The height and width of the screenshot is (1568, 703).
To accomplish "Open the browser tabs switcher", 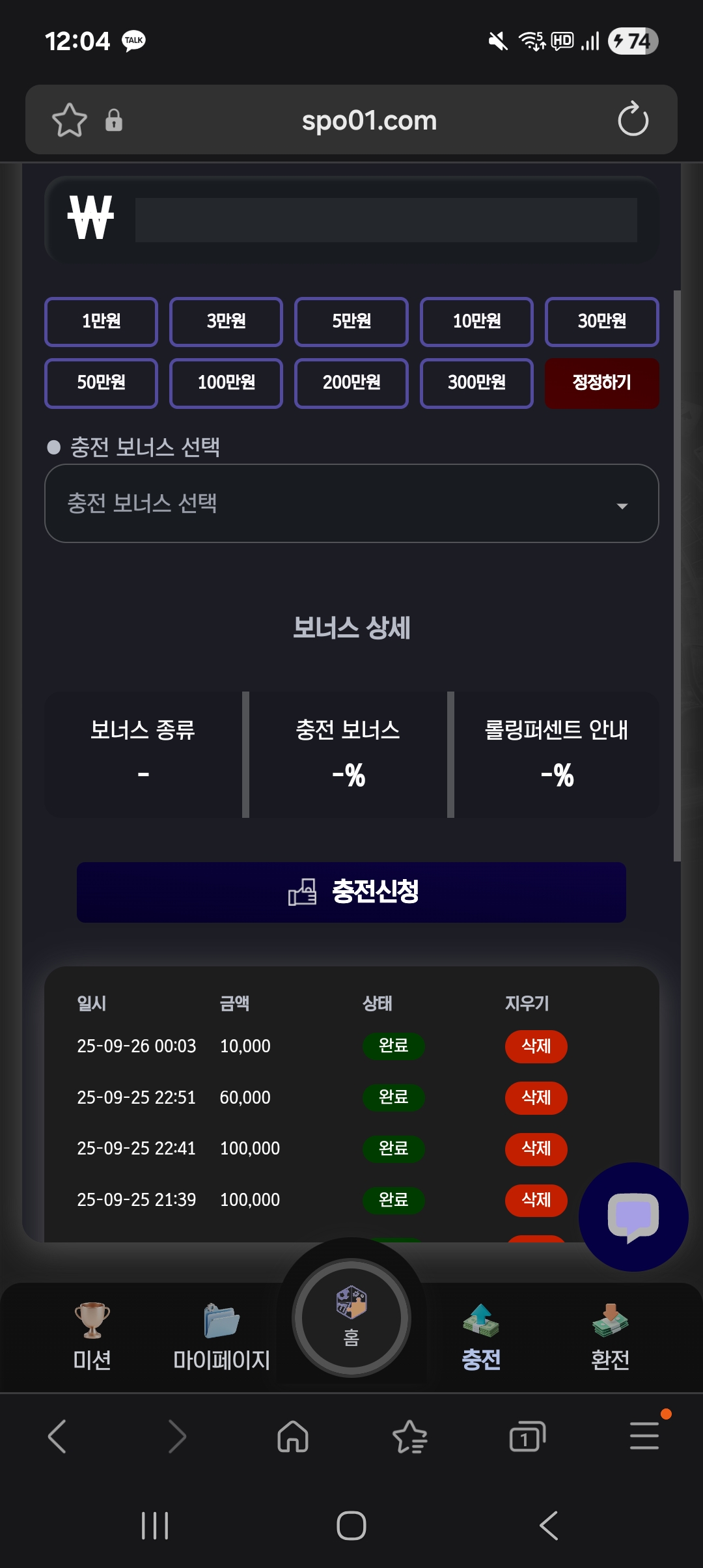I will [527, 1436].
